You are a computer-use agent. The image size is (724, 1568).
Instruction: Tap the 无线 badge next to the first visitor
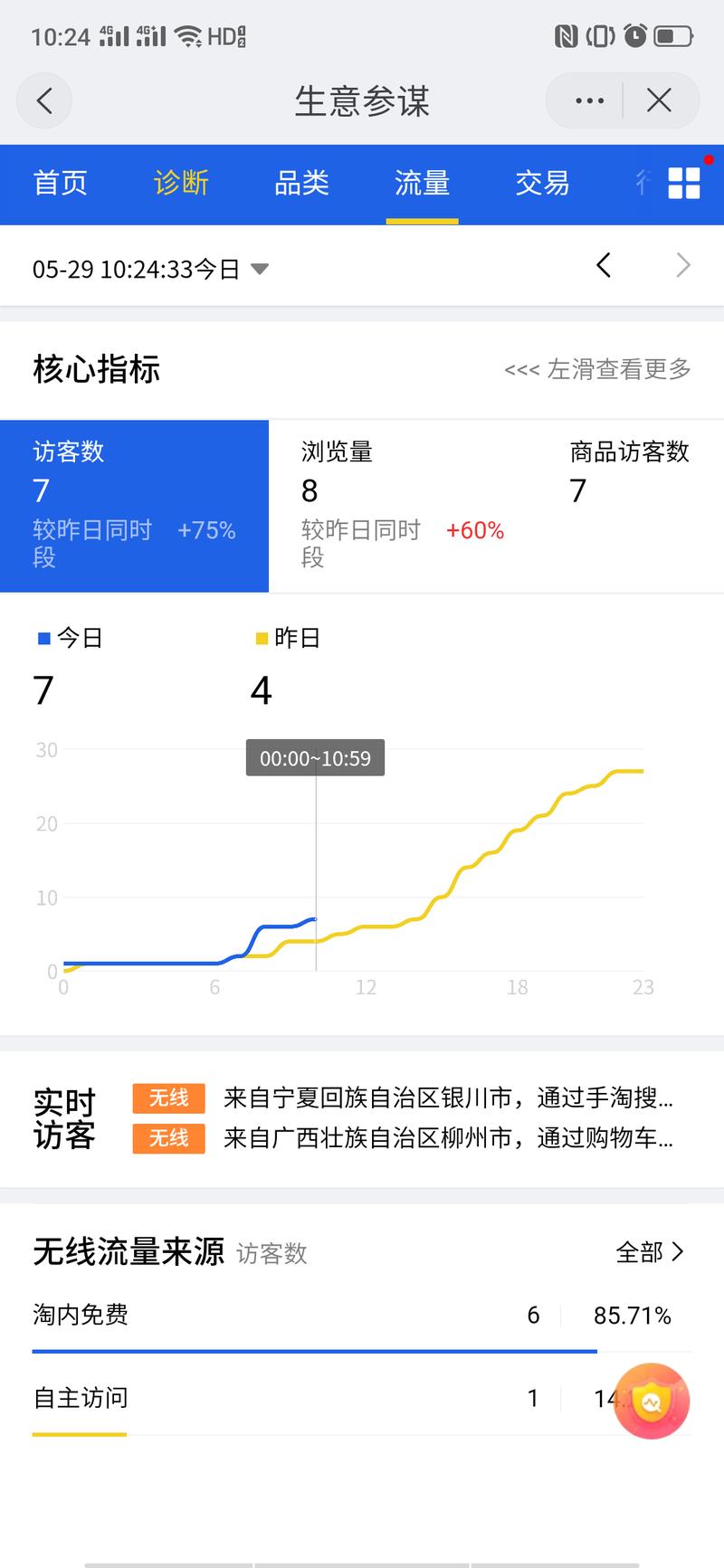(x=168, y=1098)
